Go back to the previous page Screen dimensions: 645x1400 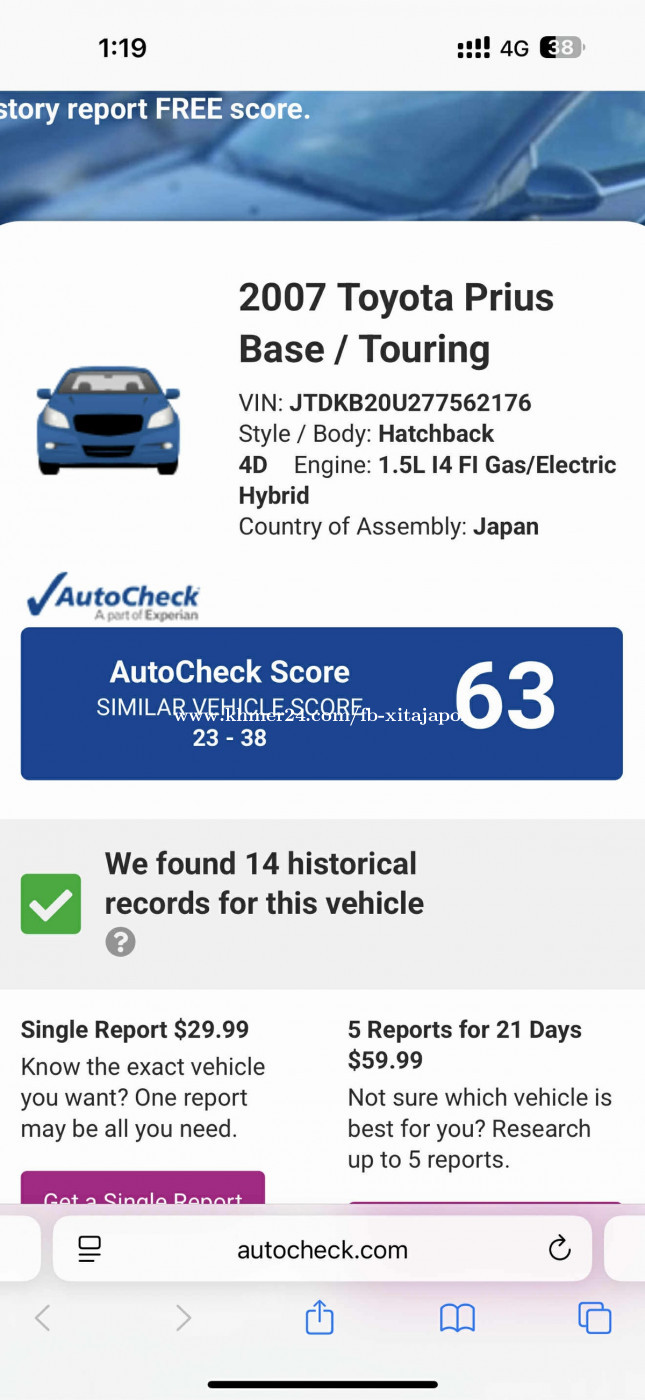[42, 1318]
